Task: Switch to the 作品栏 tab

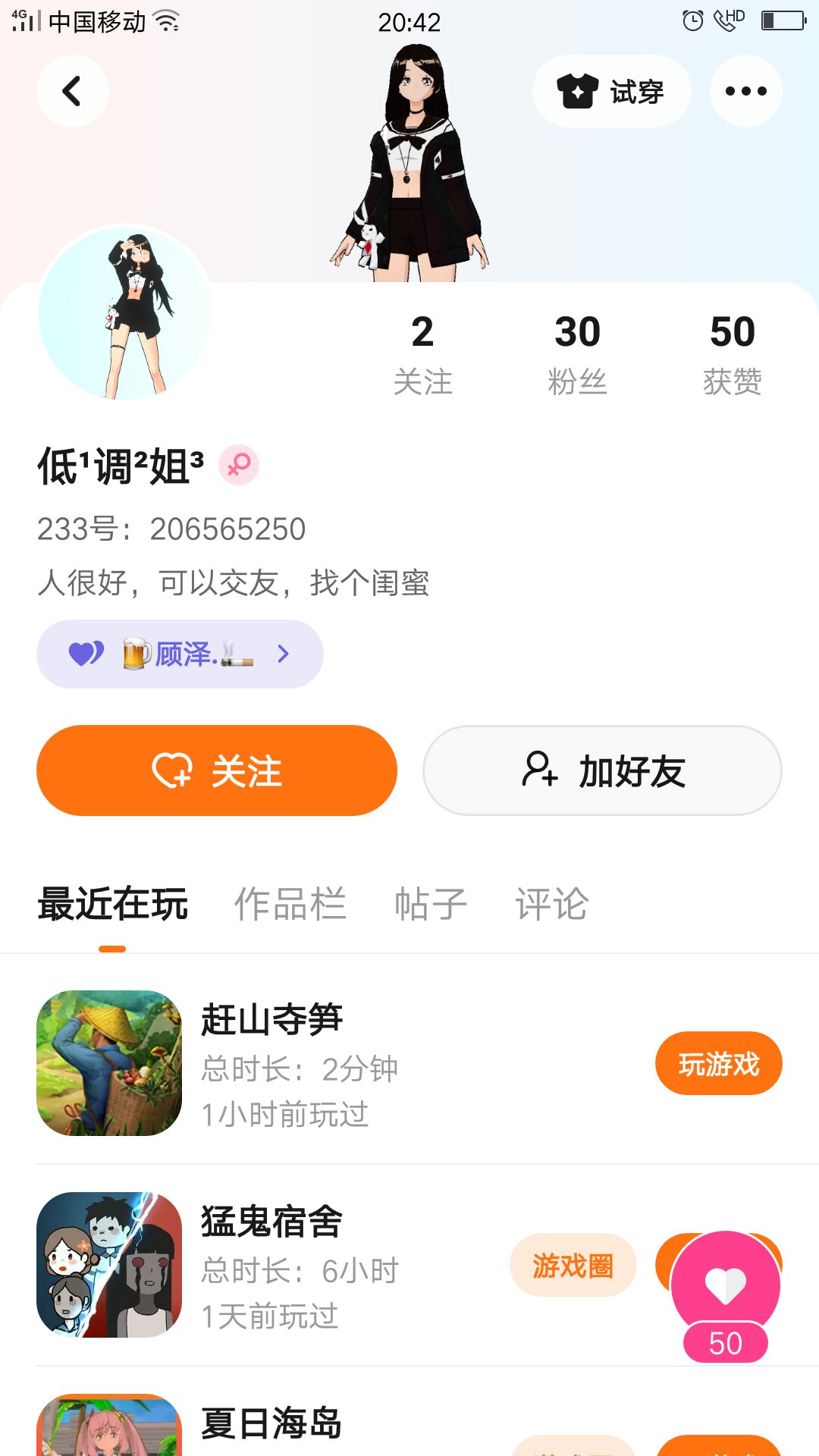Action: (x=290, y=904)
